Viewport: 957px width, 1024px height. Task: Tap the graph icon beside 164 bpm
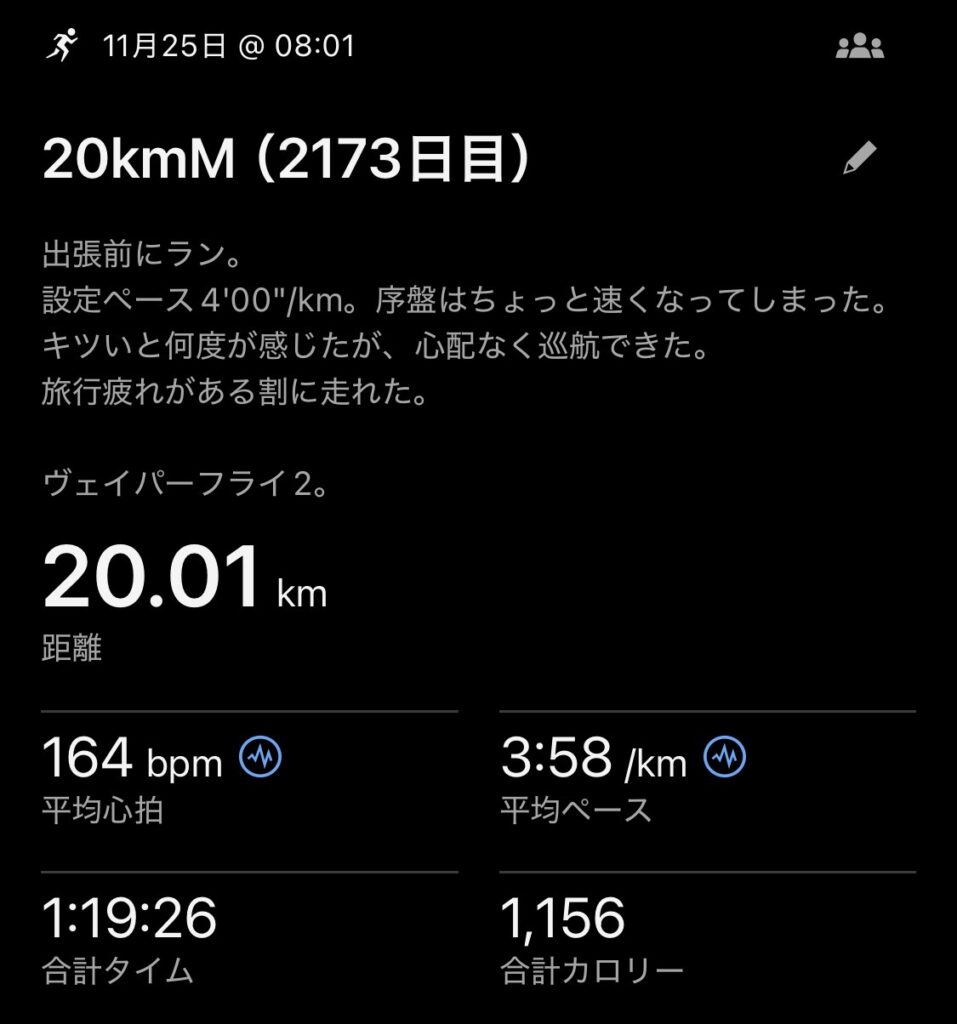point(260,758)
